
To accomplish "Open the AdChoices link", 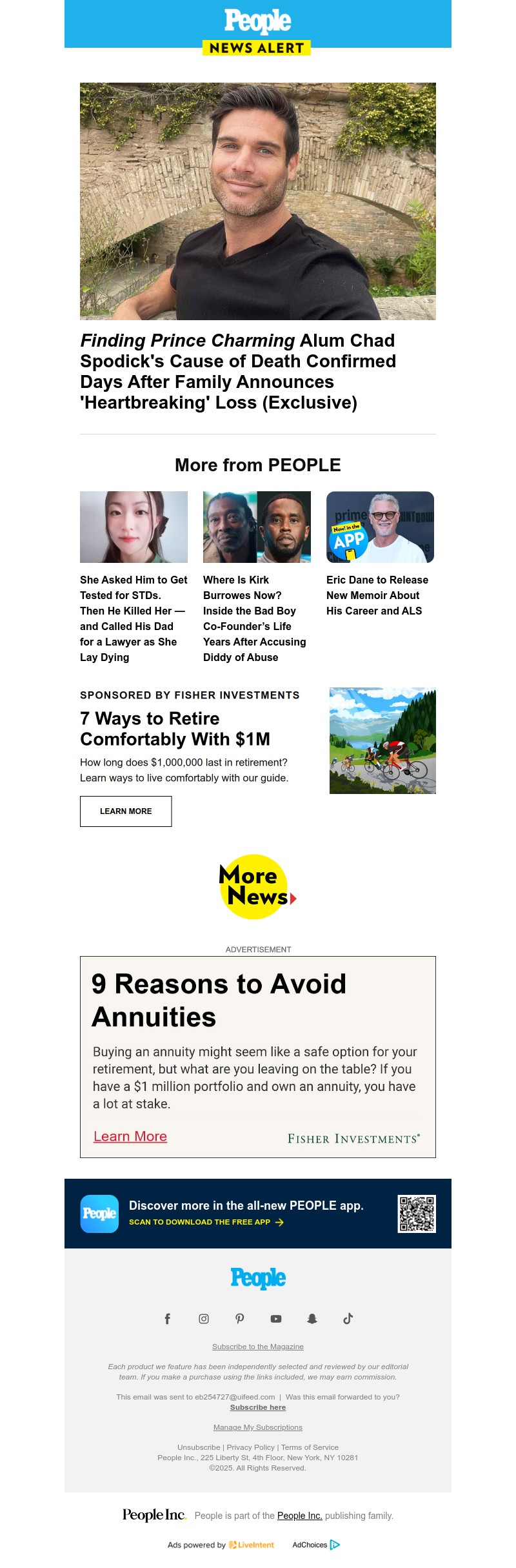I will click(316, 1545).
